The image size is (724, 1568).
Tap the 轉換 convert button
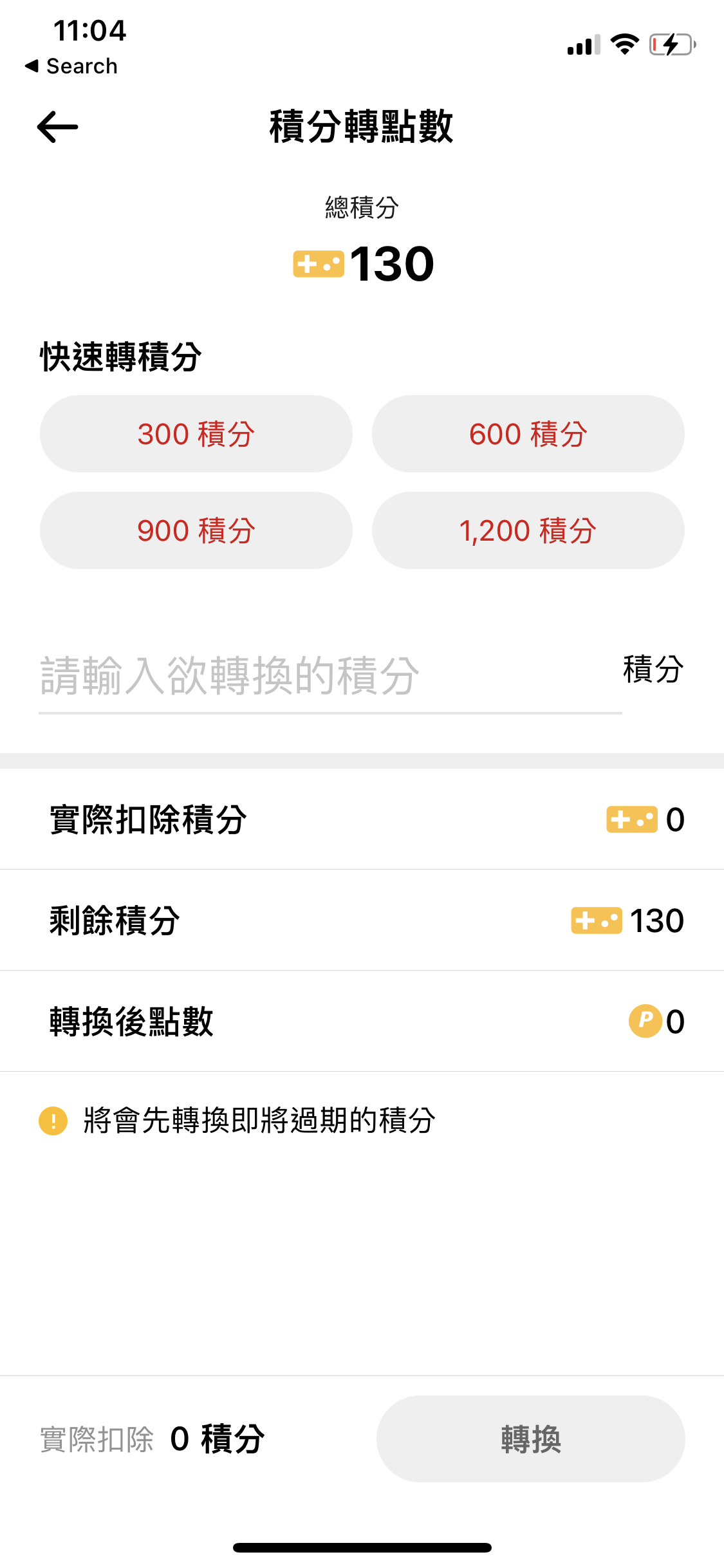(x=530, y=1439)
